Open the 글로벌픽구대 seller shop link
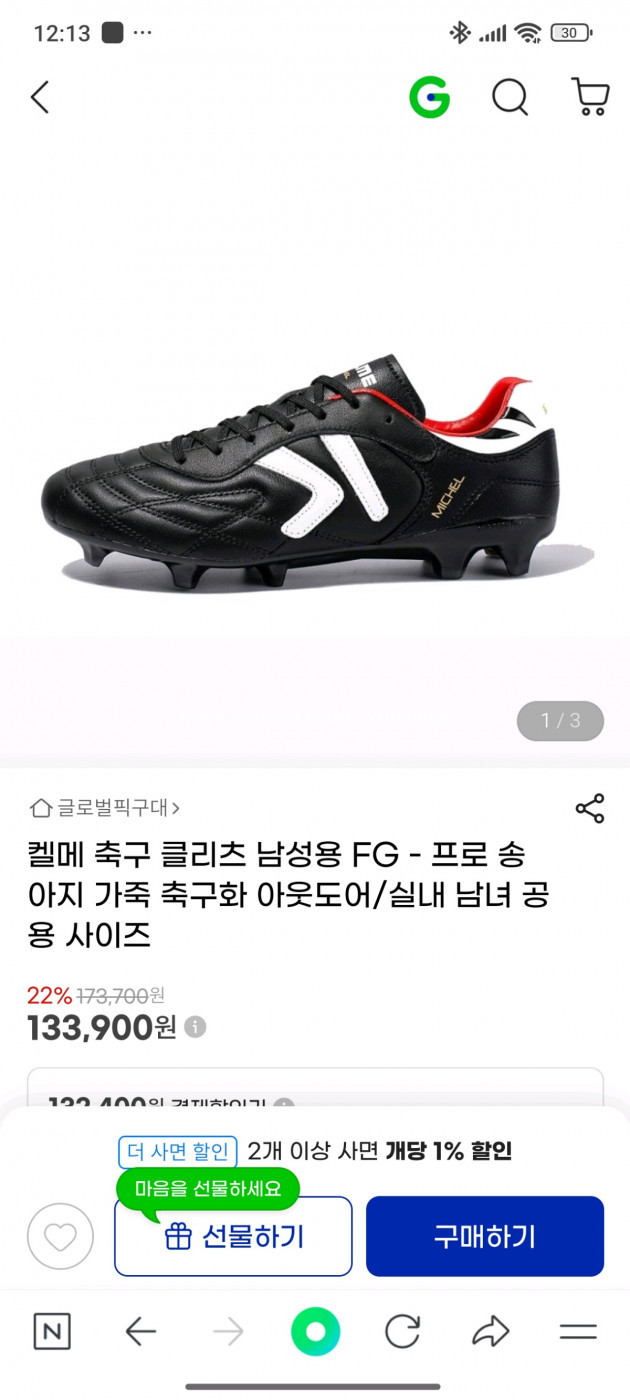Image resolution: width=630 pixels, height=1400 pixels. point(105,808)
